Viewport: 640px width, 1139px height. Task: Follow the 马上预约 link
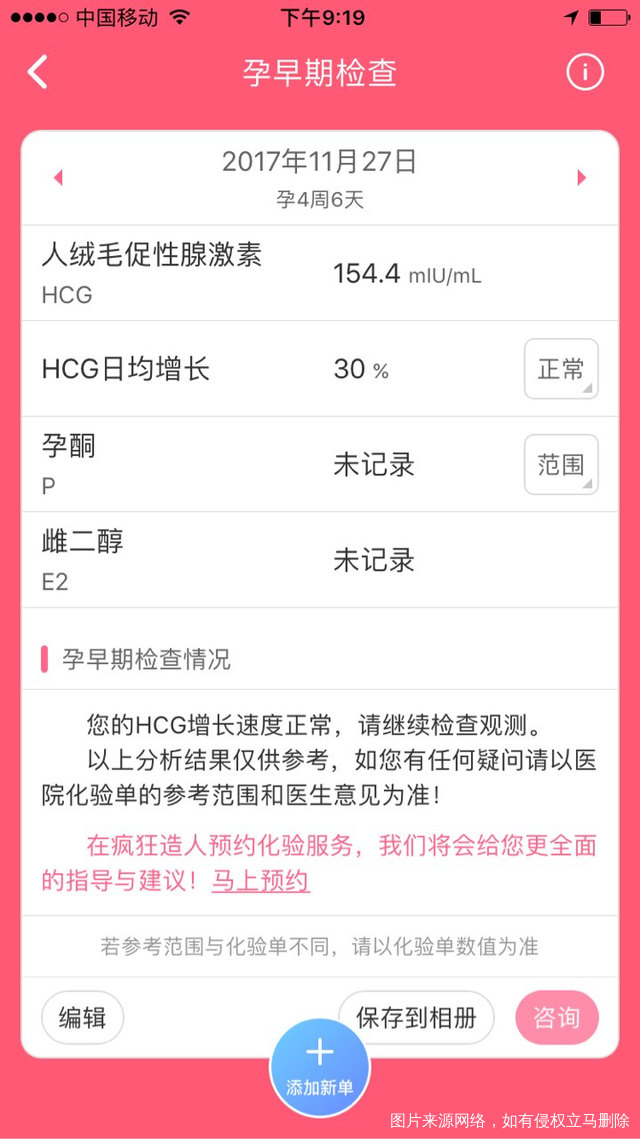point(260,881)
